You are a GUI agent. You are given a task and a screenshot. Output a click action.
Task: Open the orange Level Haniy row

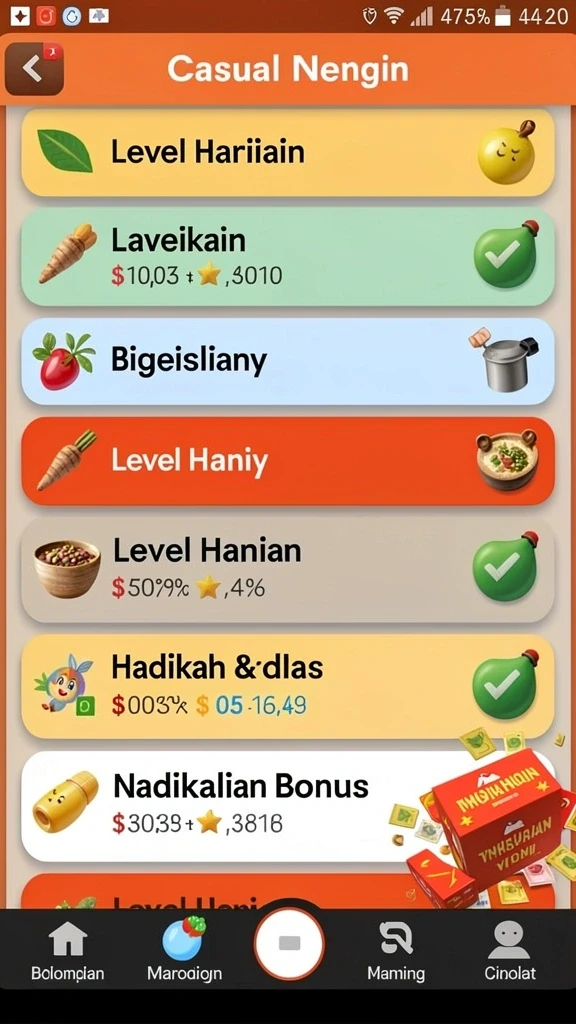coord(288,461)
